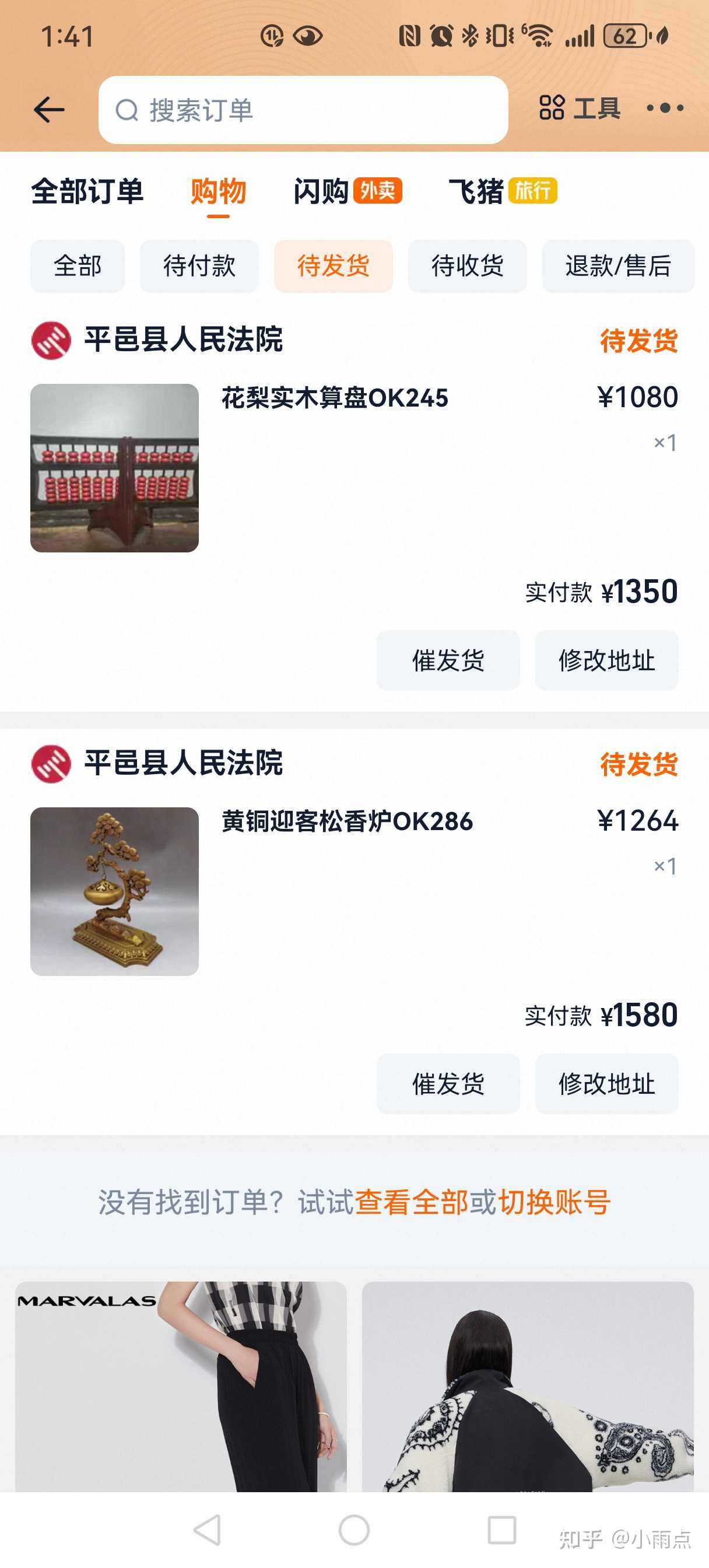Image resolution: width=709 pixels, height=1568 pixels.
Task: Tap the 搜索订单 search box
Action: point(303,110)
